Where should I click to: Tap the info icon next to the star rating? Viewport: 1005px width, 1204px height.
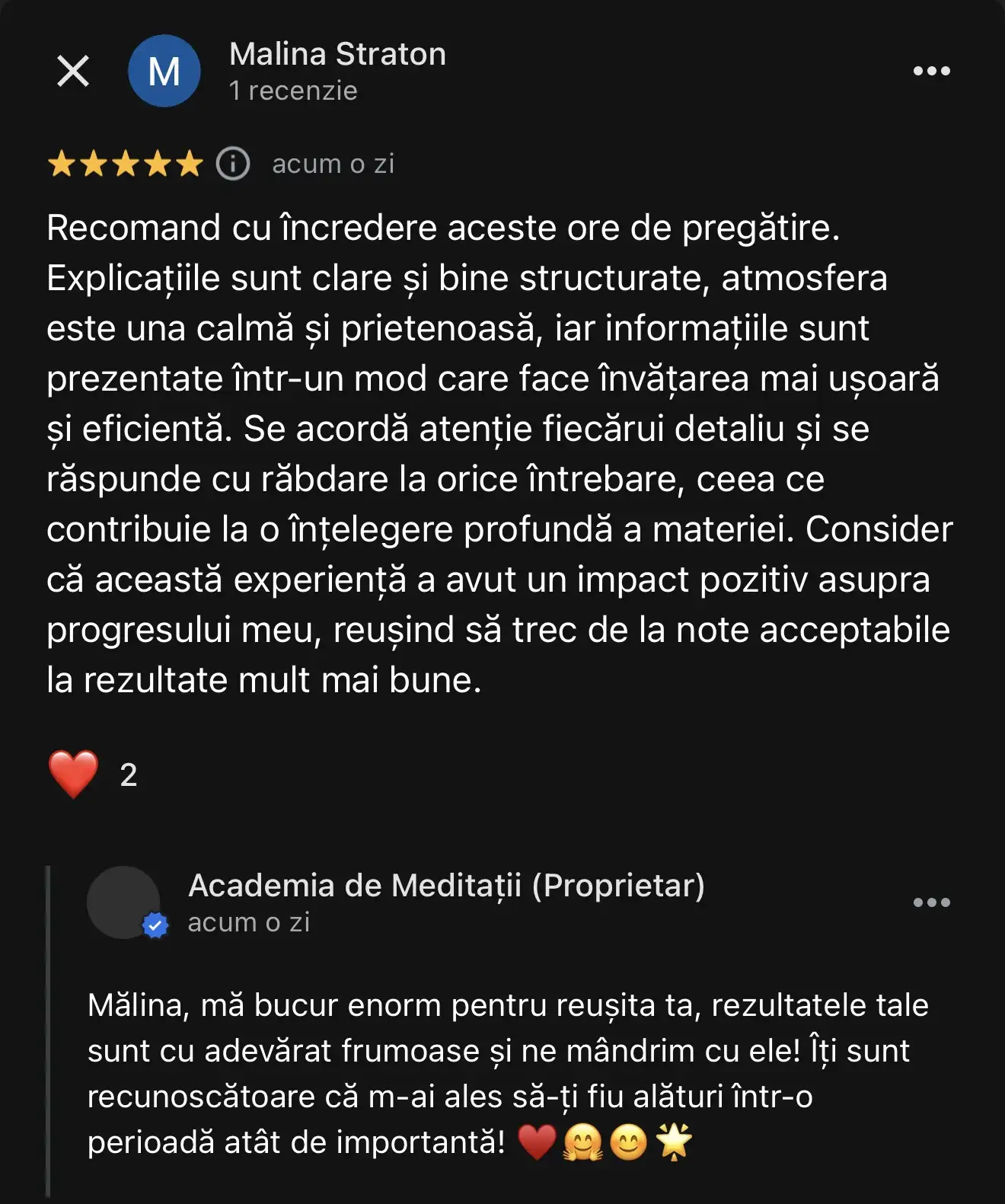[233, 164]
